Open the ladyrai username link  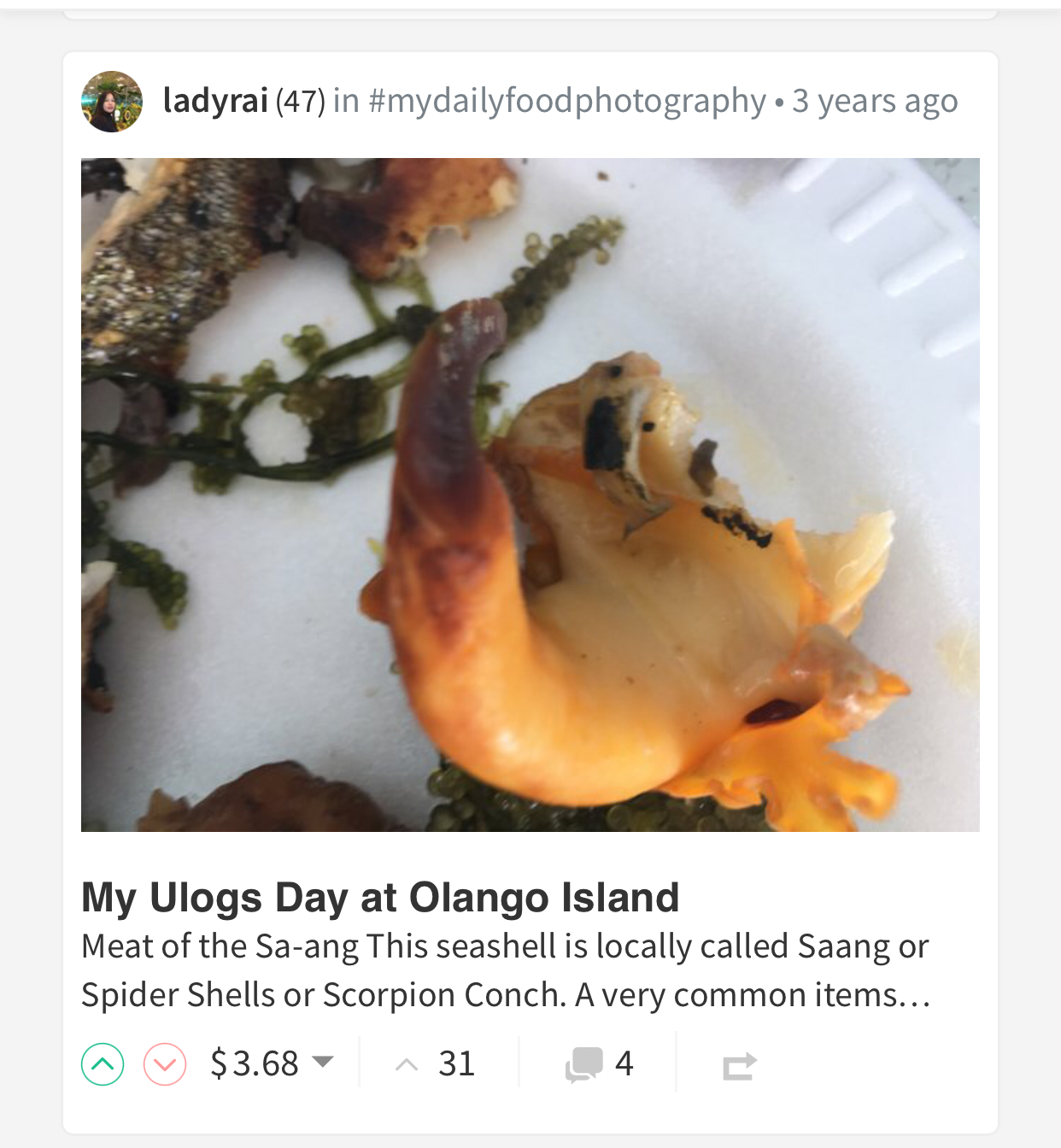215,101
